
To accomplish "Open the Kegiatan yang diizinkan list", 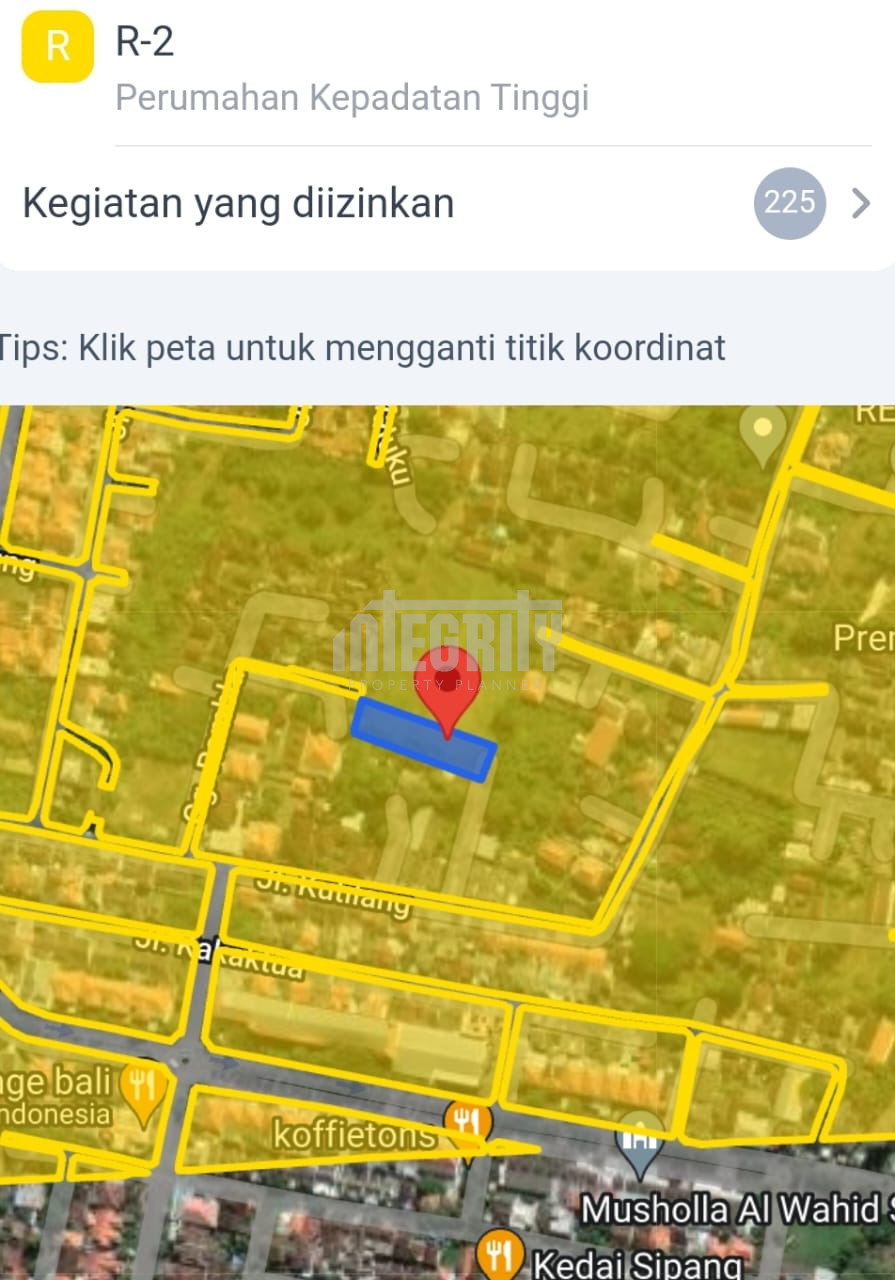I will pos(446,204).
